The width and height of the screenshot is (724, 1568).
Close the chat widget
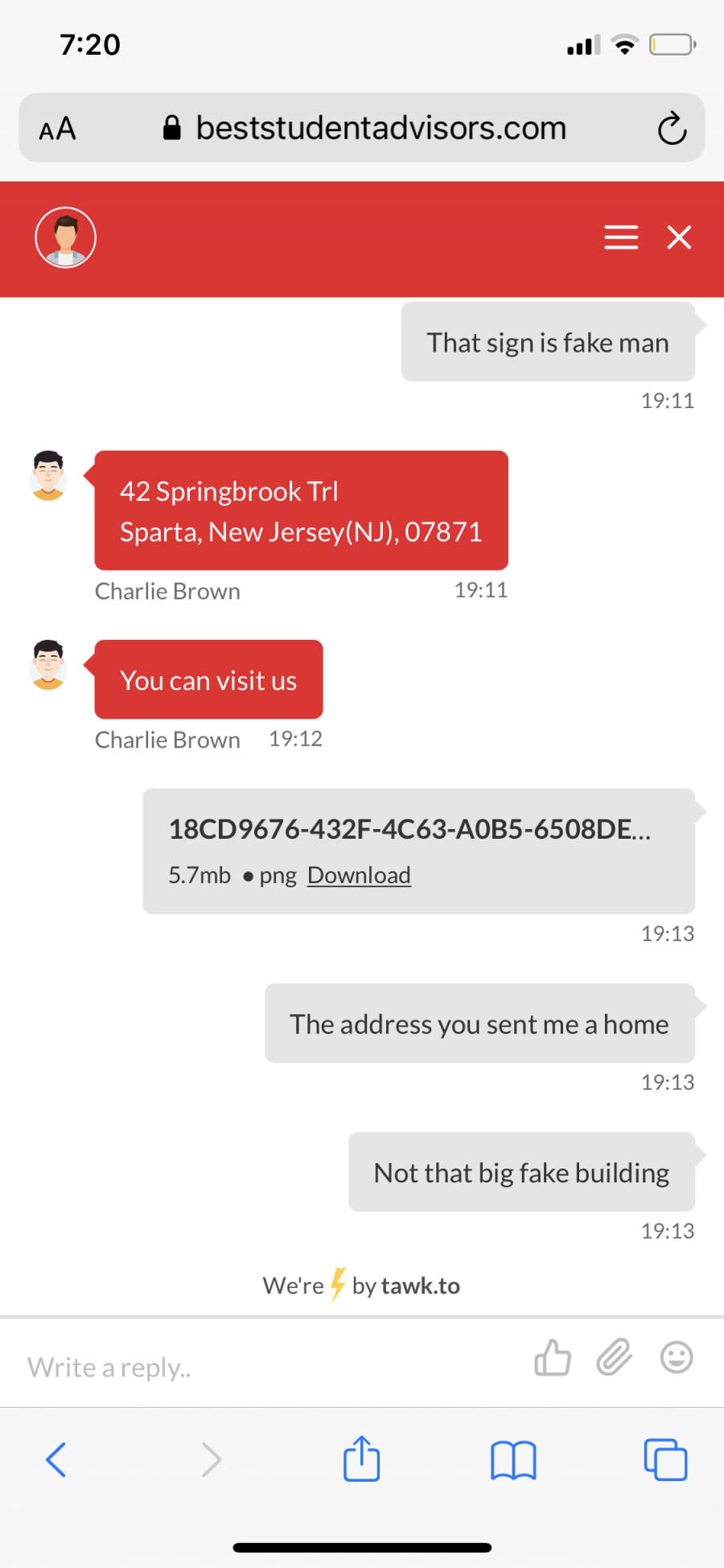[x=679, y=237]
